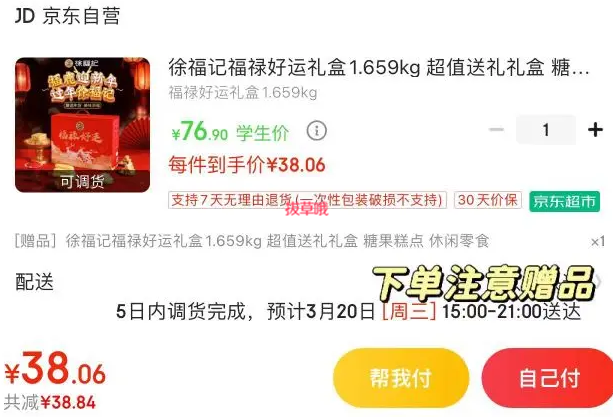Increase quantity with the plus button
The width and height of the screenshot is (613, 417).
coord(595,130)
